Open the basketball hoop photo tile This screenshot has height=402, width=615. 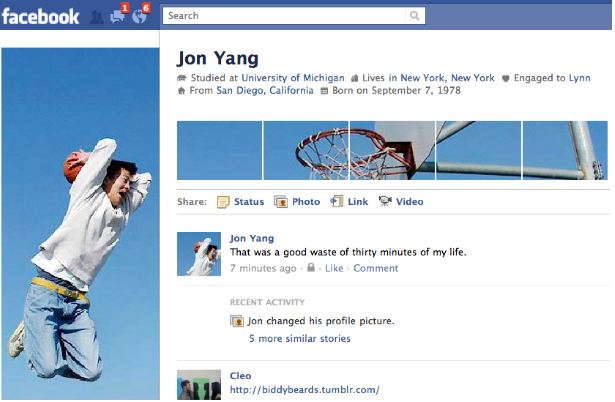(x=306, y=151)
